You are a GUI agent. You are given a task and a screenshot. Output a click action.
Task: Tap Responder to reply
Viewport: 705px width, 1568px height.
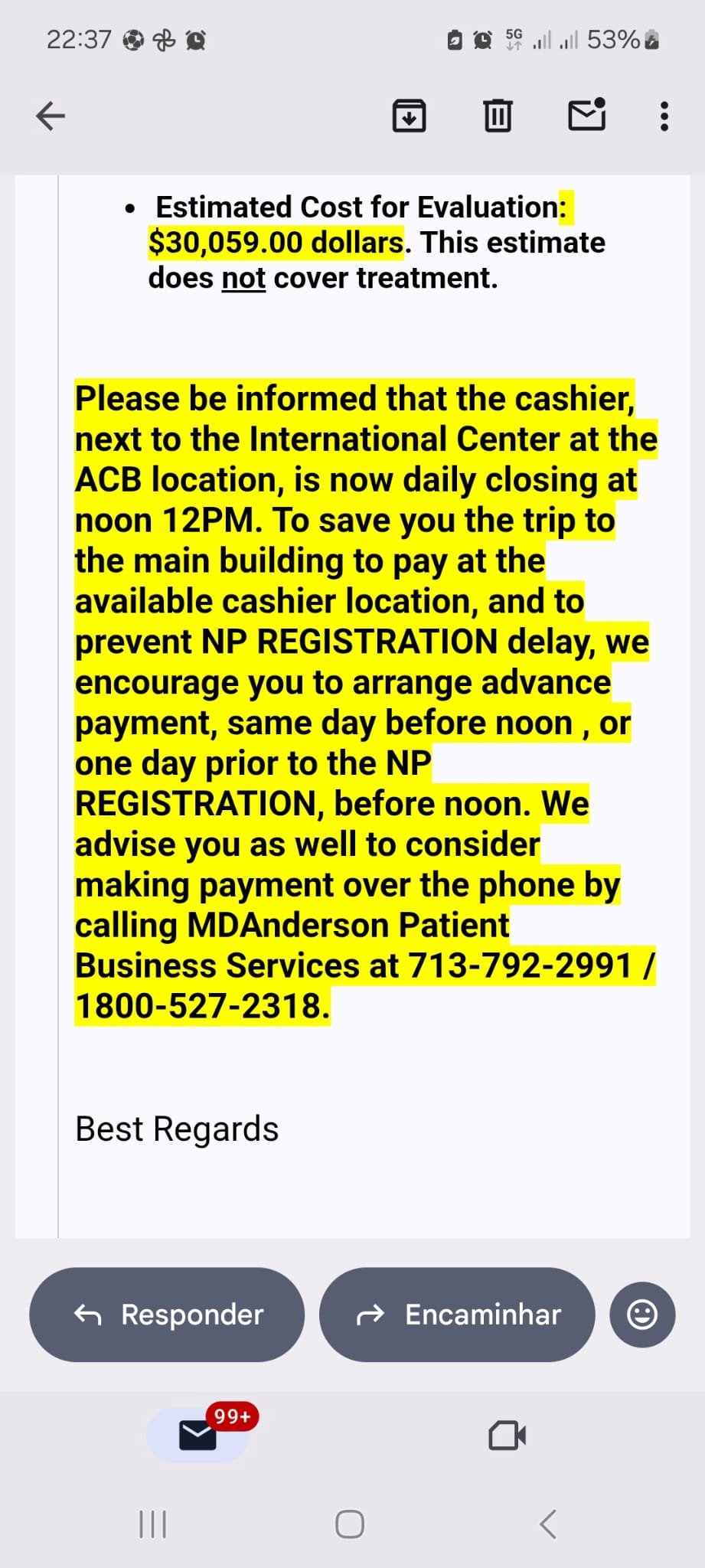[167, 1315]
